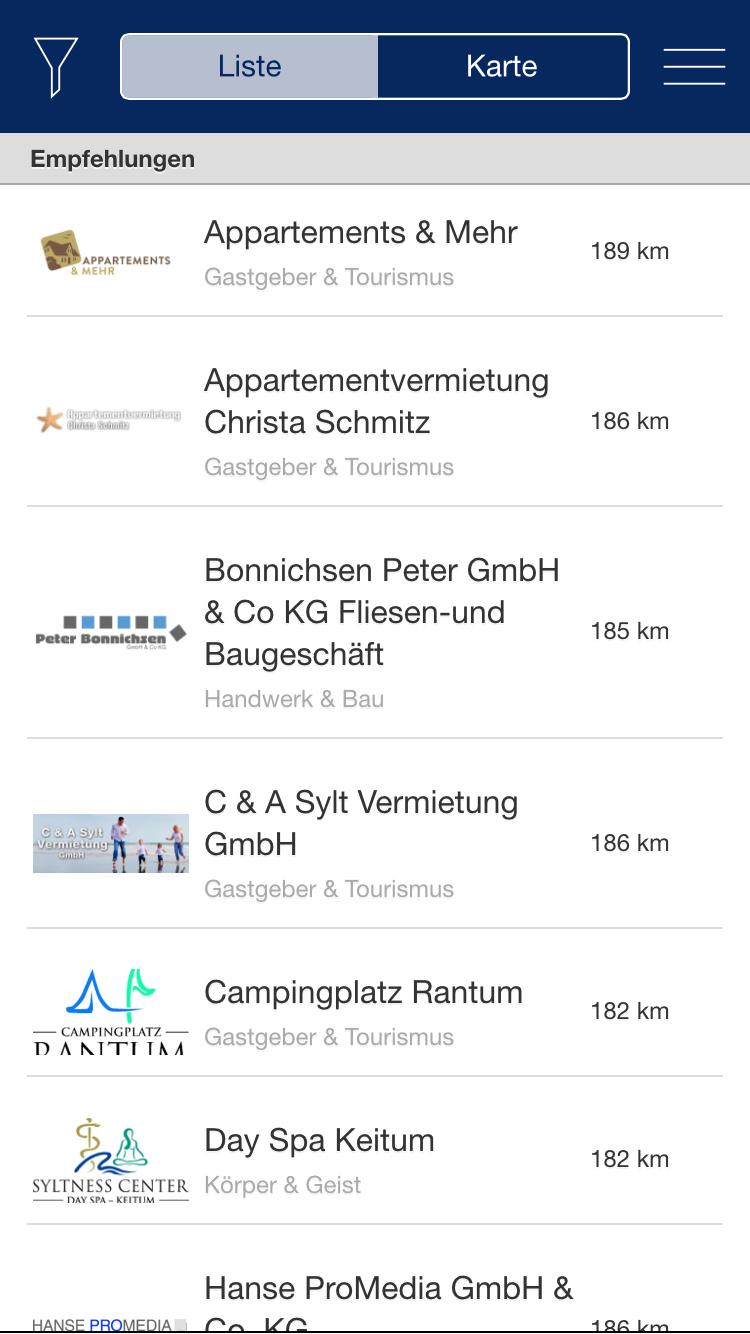Screen dimensions: 750x1334
Task: Tap the Peter Bonnichsen company logo
Action: coord(110,630)
